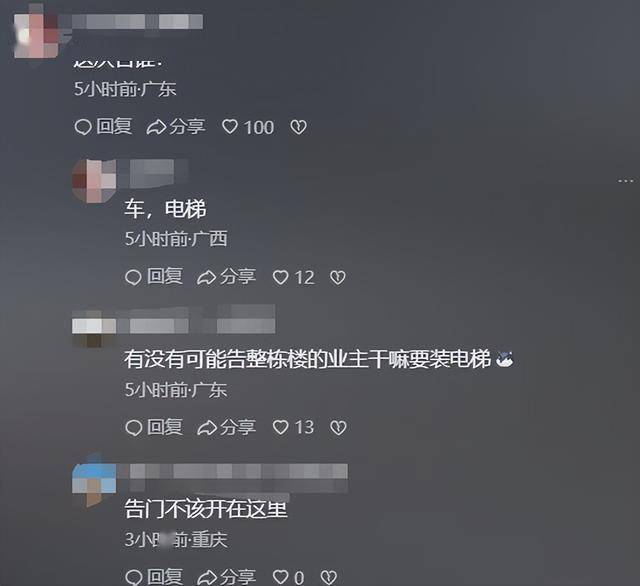This screenshot has width=640, height=586.
Task: Dislike the comment with 100 likes
Action: (x=297, y=127)
